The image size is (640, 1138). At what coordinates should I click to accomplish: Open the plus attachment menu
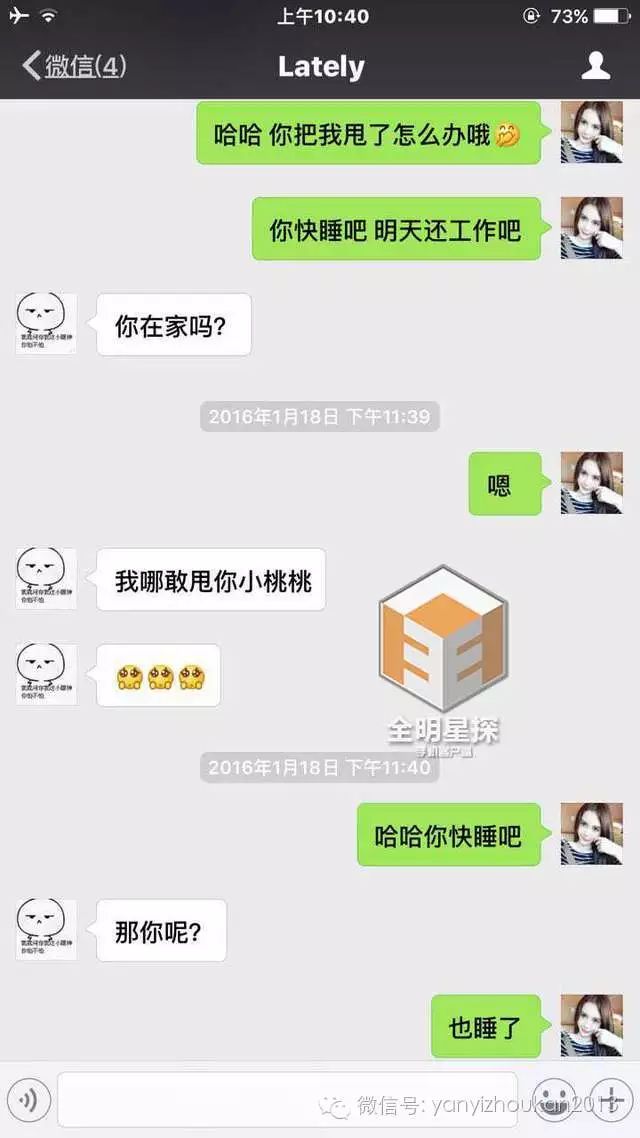(611, 1100)
